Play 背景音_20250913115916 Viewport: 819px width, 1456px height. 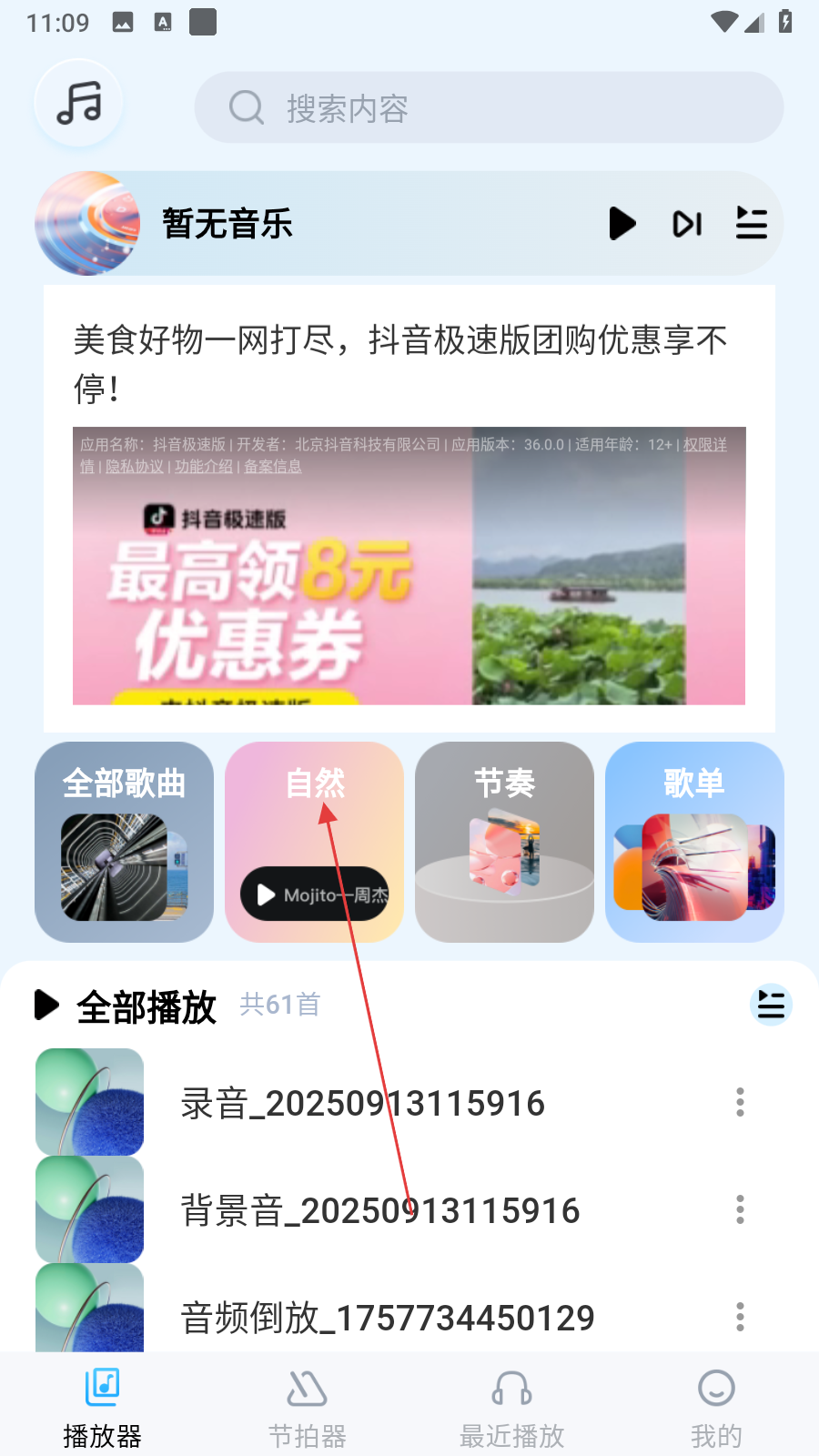[x=379, y=1210]
